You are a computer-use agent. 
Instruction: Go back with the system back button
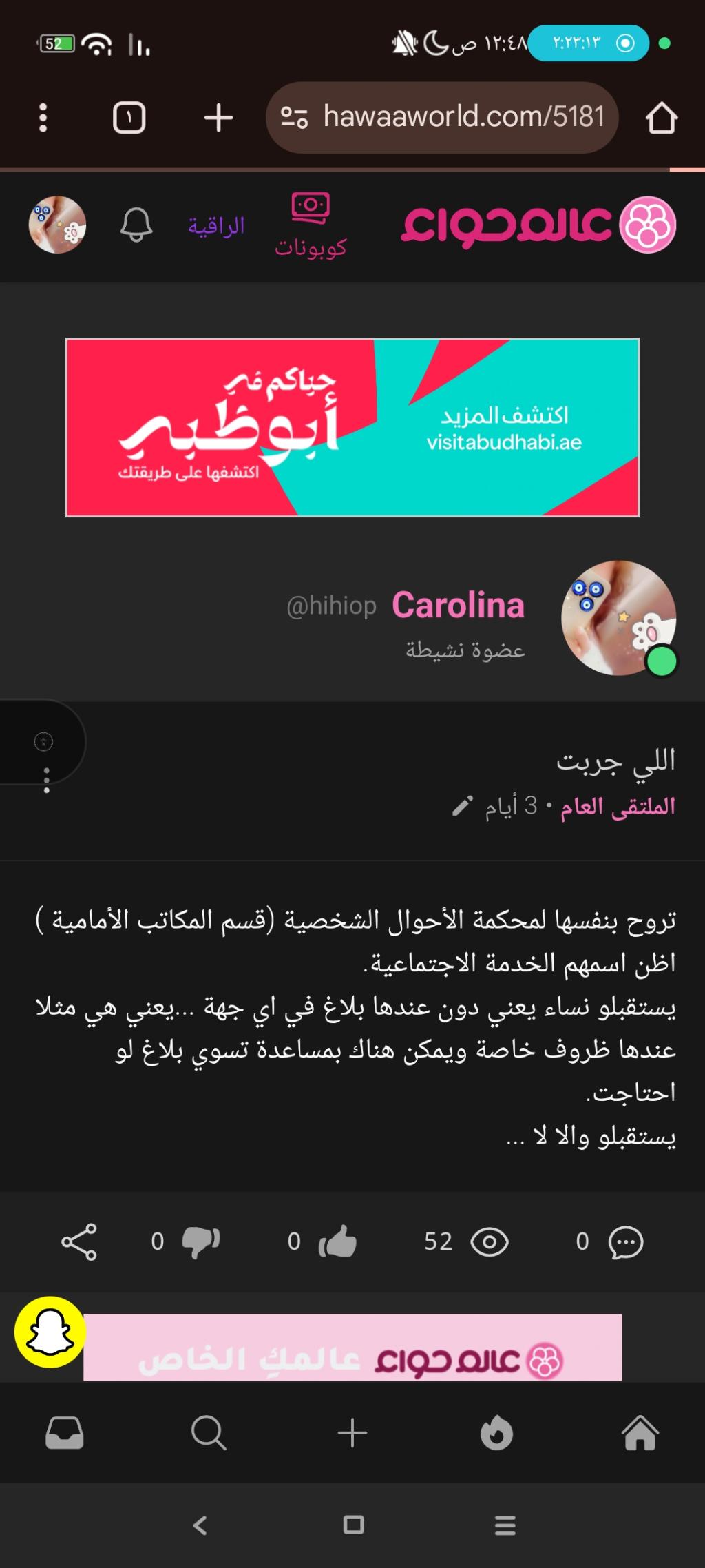click(200, 1525)
